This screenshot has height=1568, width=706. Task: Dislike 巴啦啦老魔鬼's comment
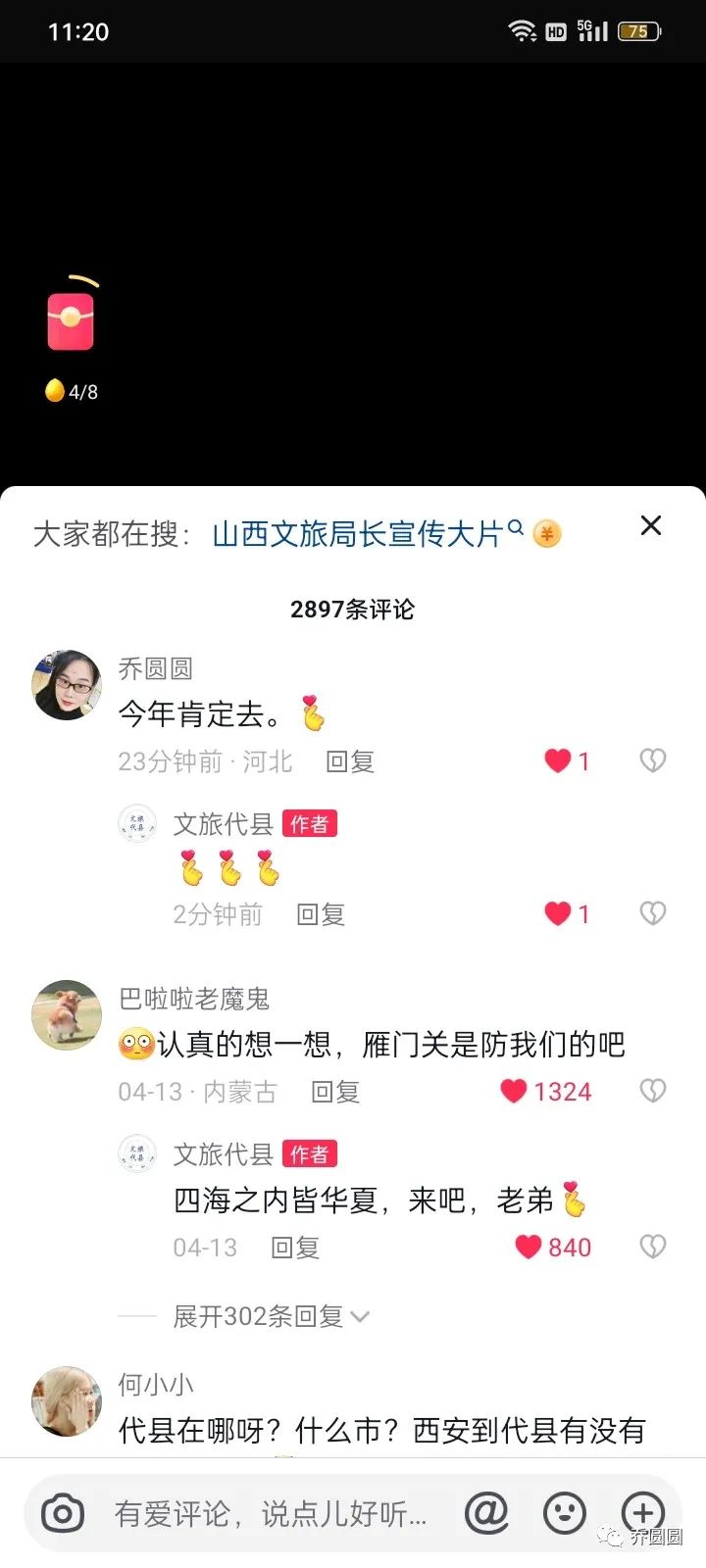pos(652,1092)
